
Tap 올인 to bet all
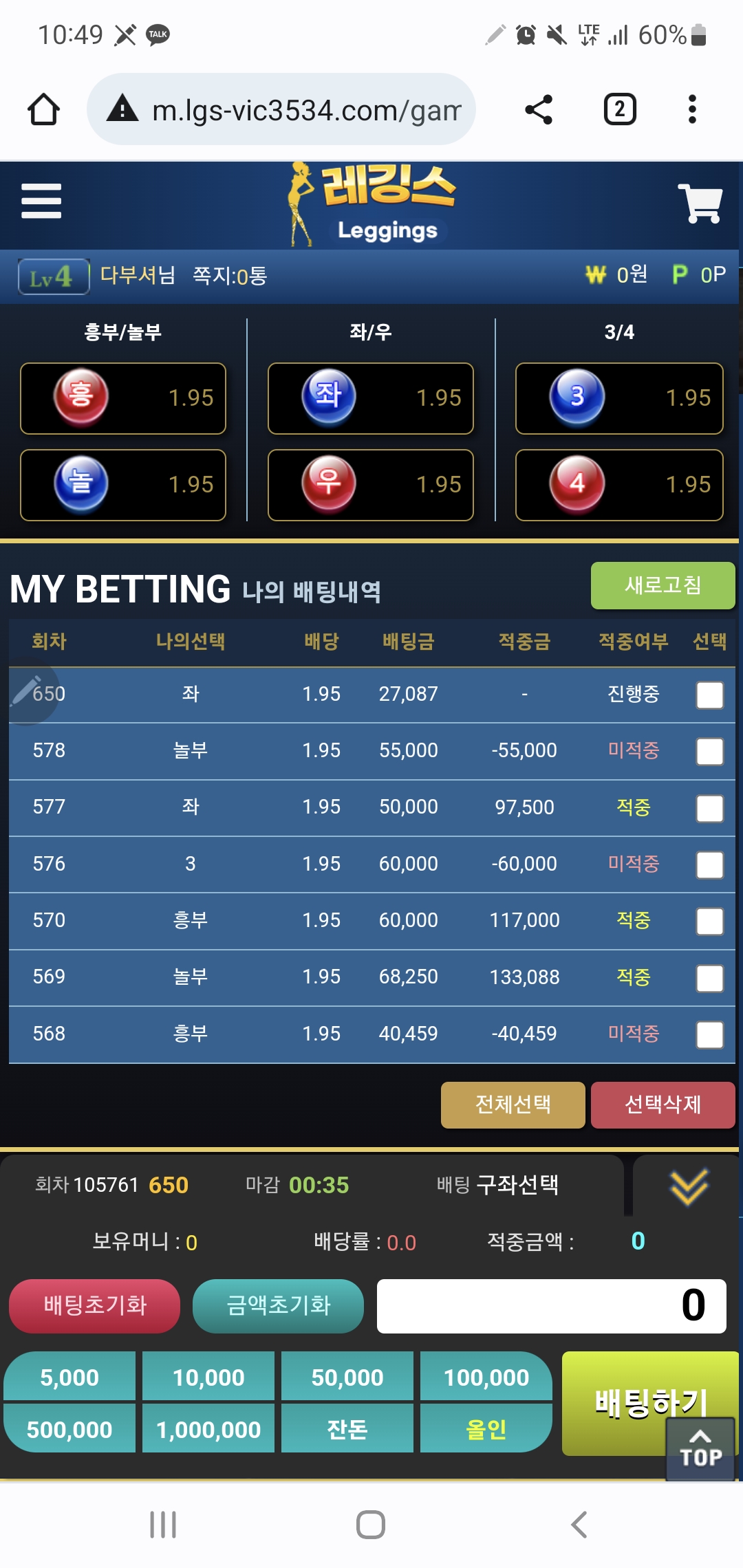click(486, 1429)
